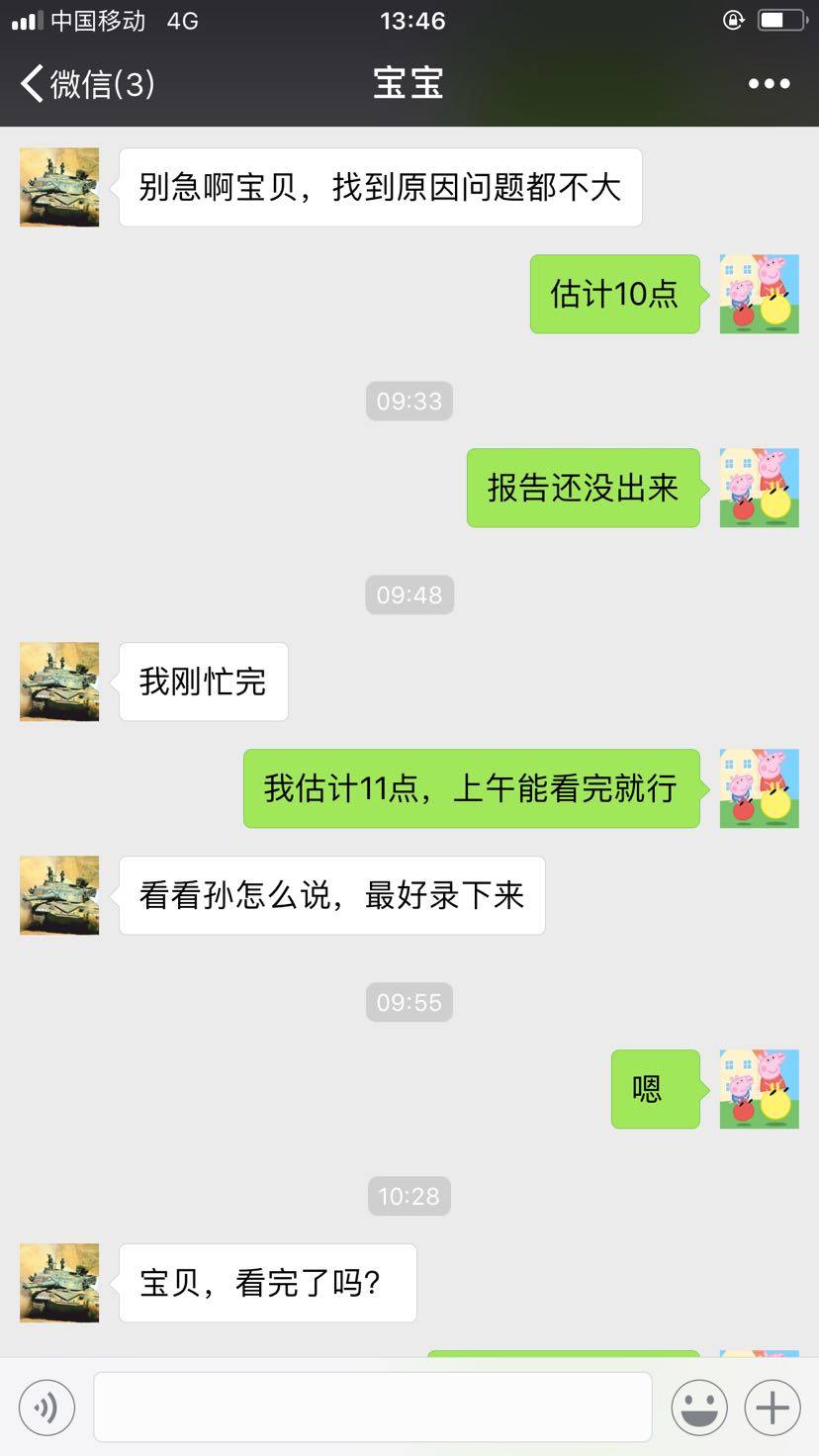This screenshot has width=819, height=1456.
Task: Open Peppa Pig avatar beside 估计10点
Action: click(x=759, y=294)
